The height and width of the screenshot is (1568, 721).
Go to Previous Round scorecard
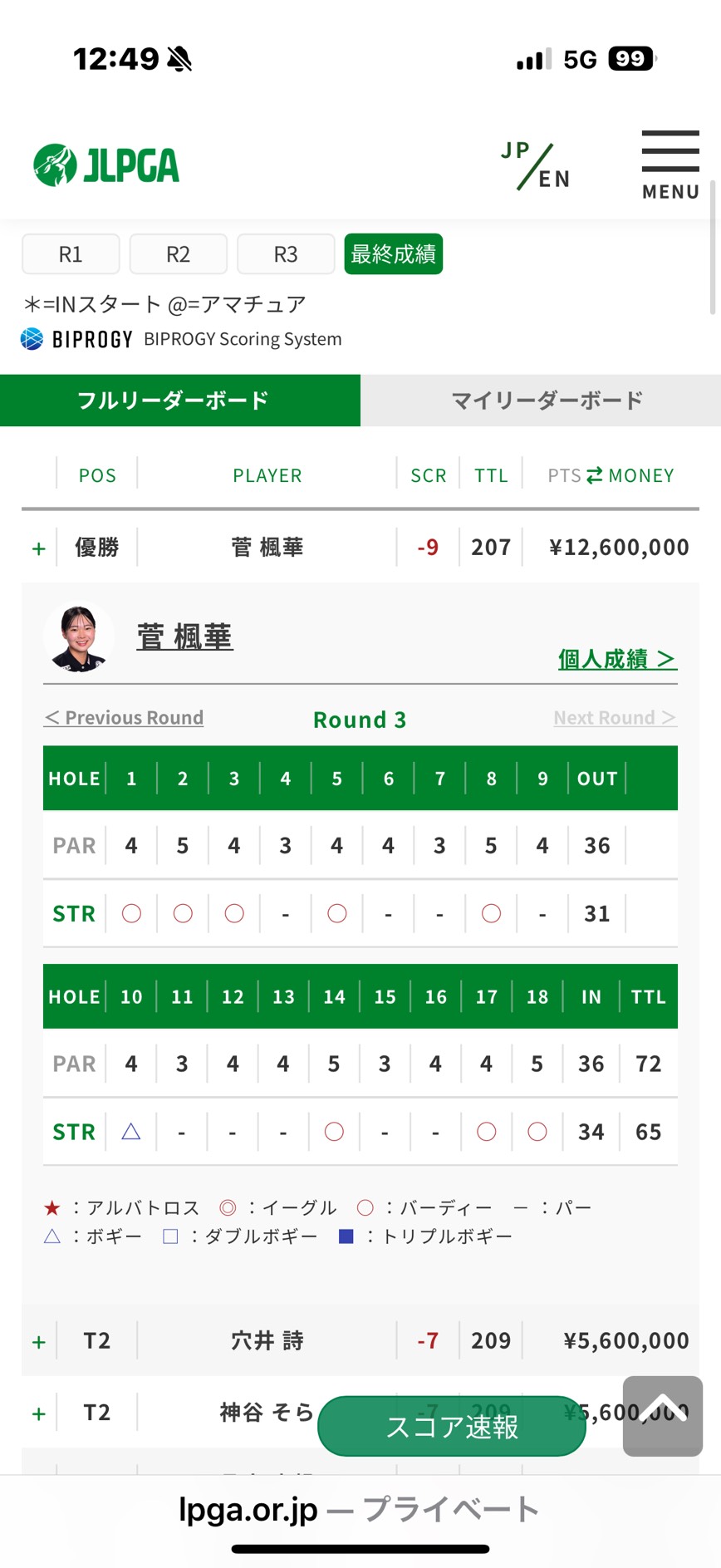tap(124, 718)
